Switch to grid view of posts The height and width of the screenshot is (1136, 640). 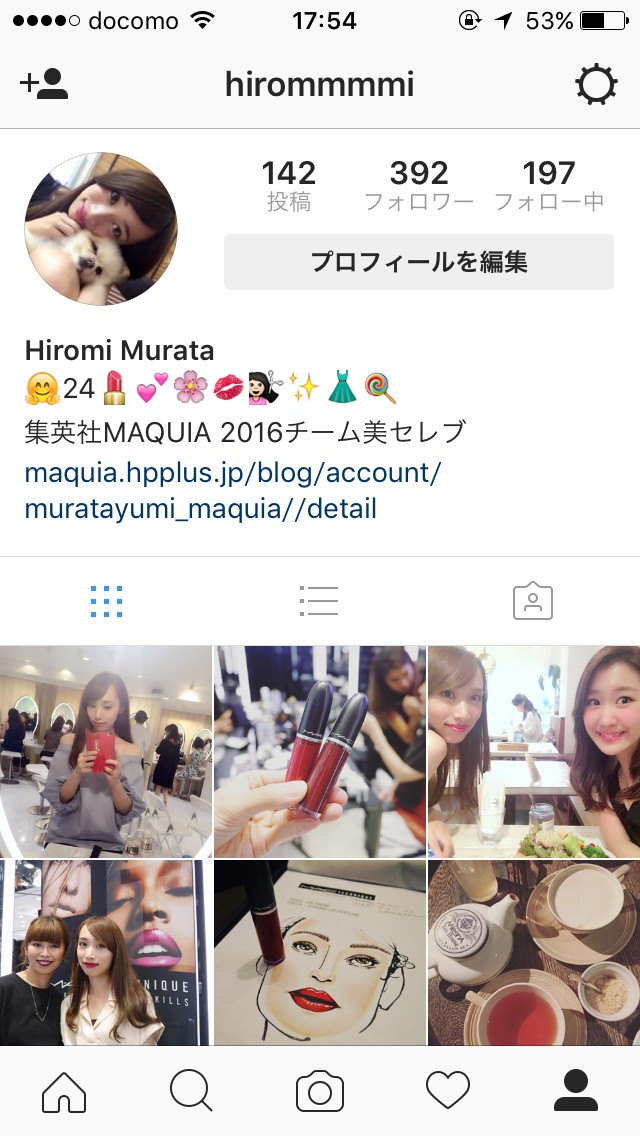point(106,601)
